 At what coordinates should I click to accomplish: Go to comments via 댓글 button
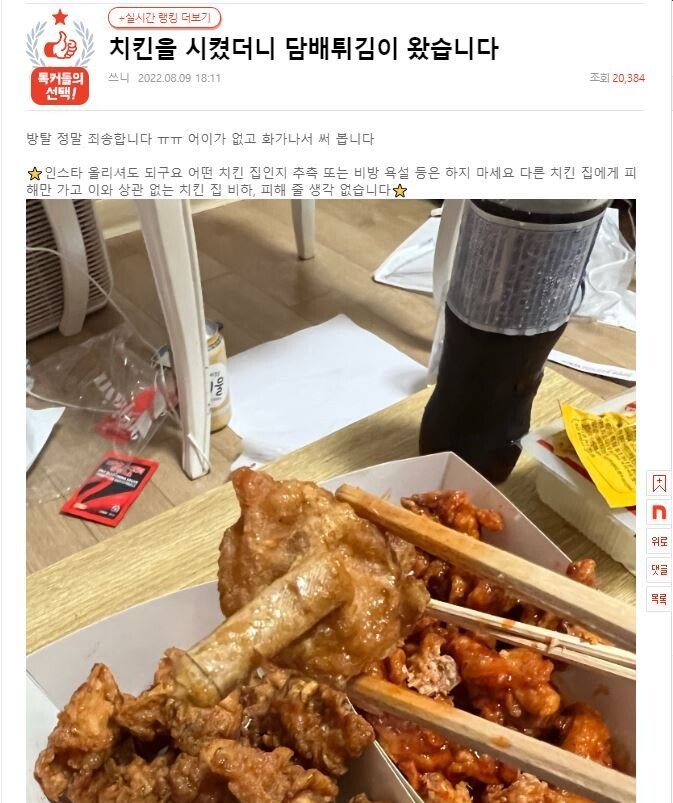coord(659,569)
